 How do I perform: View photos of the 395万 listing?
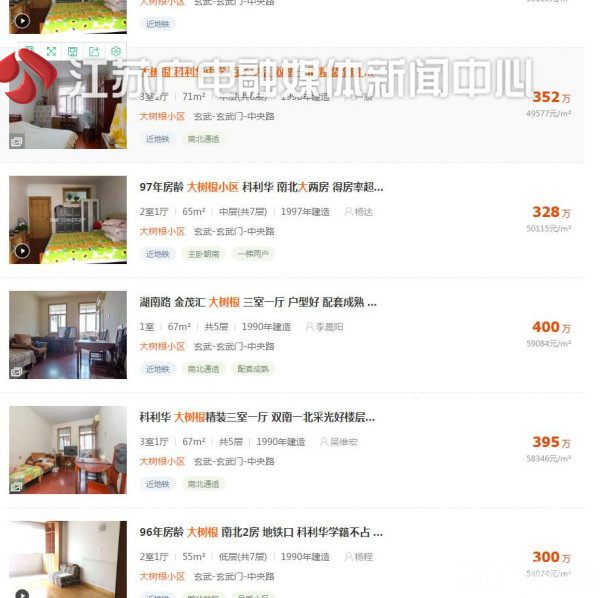[x=68, y=450]
